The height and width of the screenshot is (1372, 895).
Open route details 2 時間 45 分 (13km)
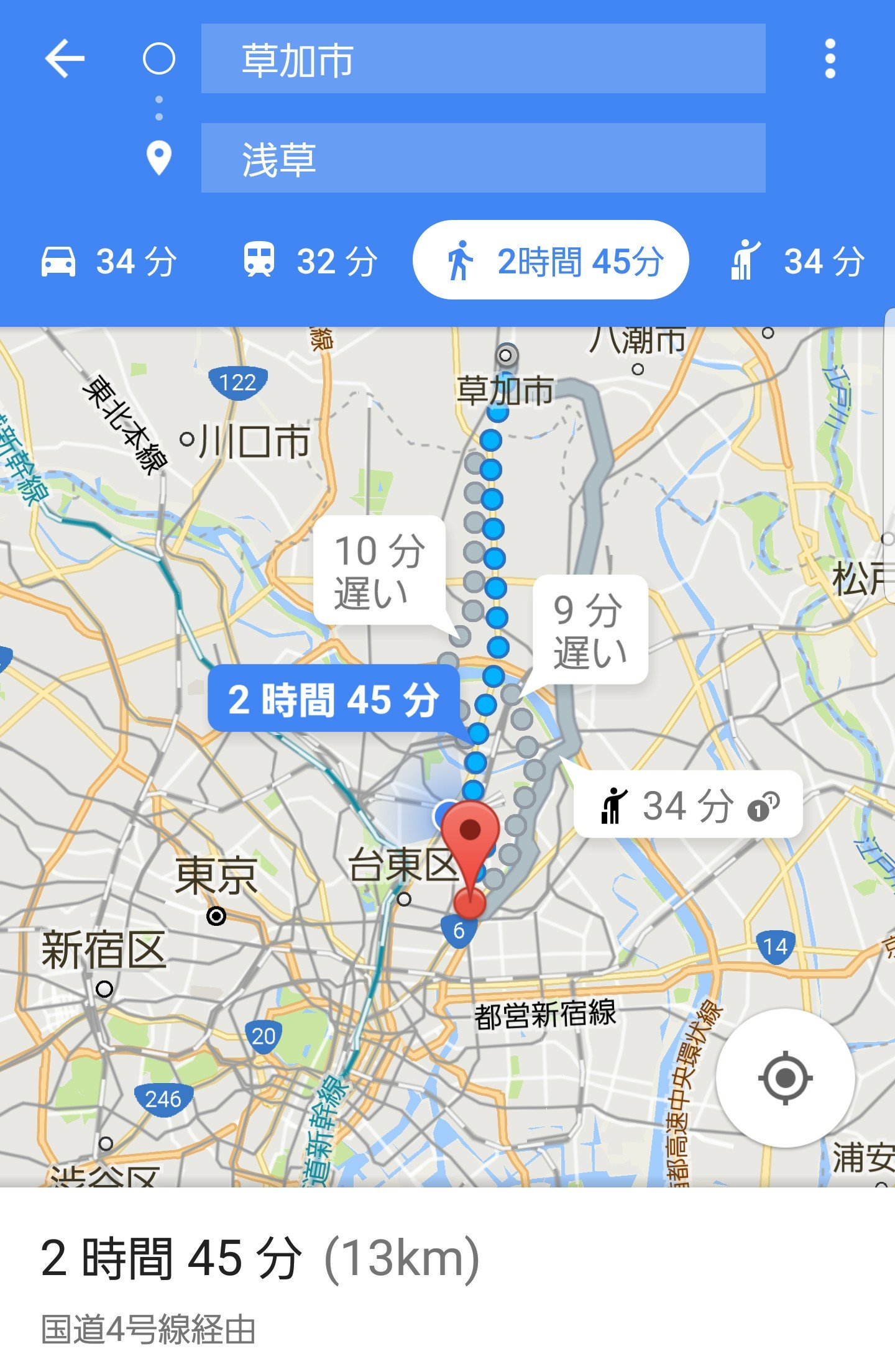(x=261, y=1258)
